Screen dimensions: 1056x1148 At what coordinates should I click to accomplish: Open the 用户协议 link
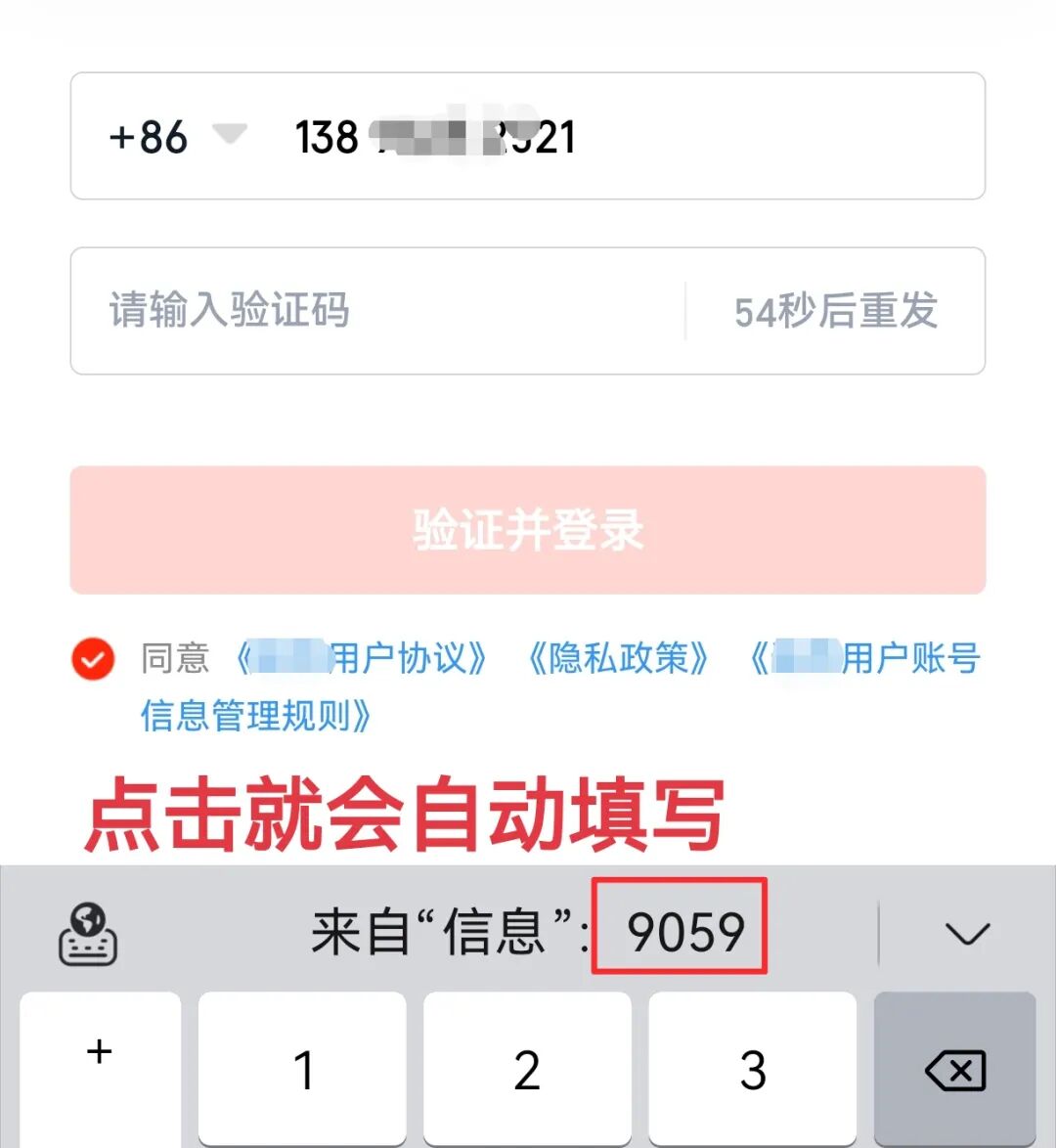362,659
